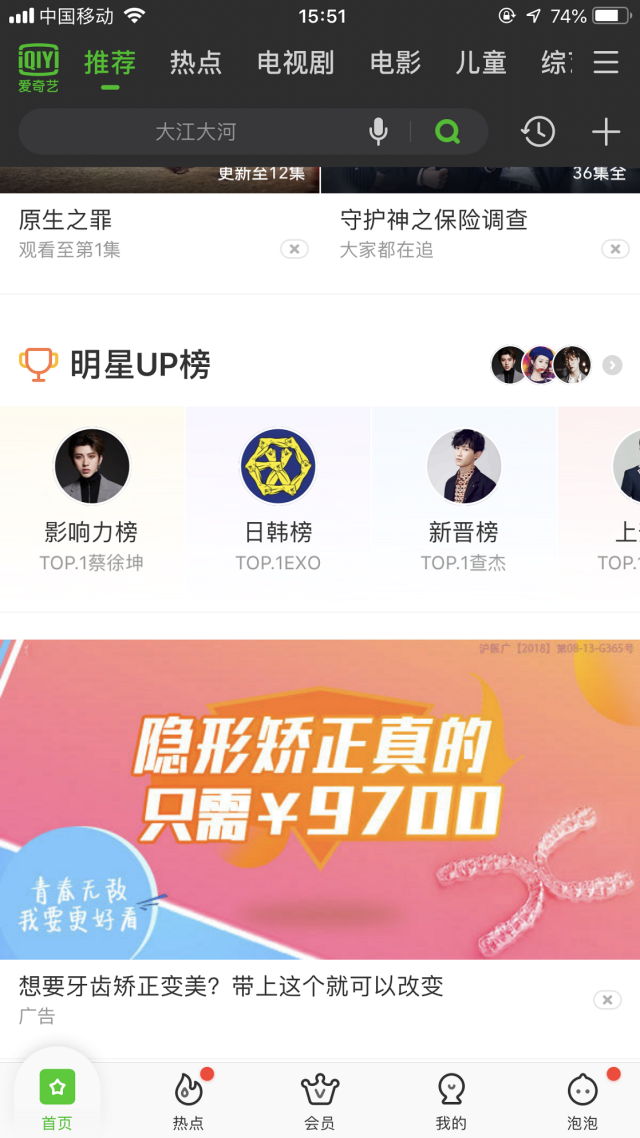The height and width of the screenshot is (1138, 640).
Task: Expand 明星UP榜 with the arrow
Action: click(x=612, y=366)
